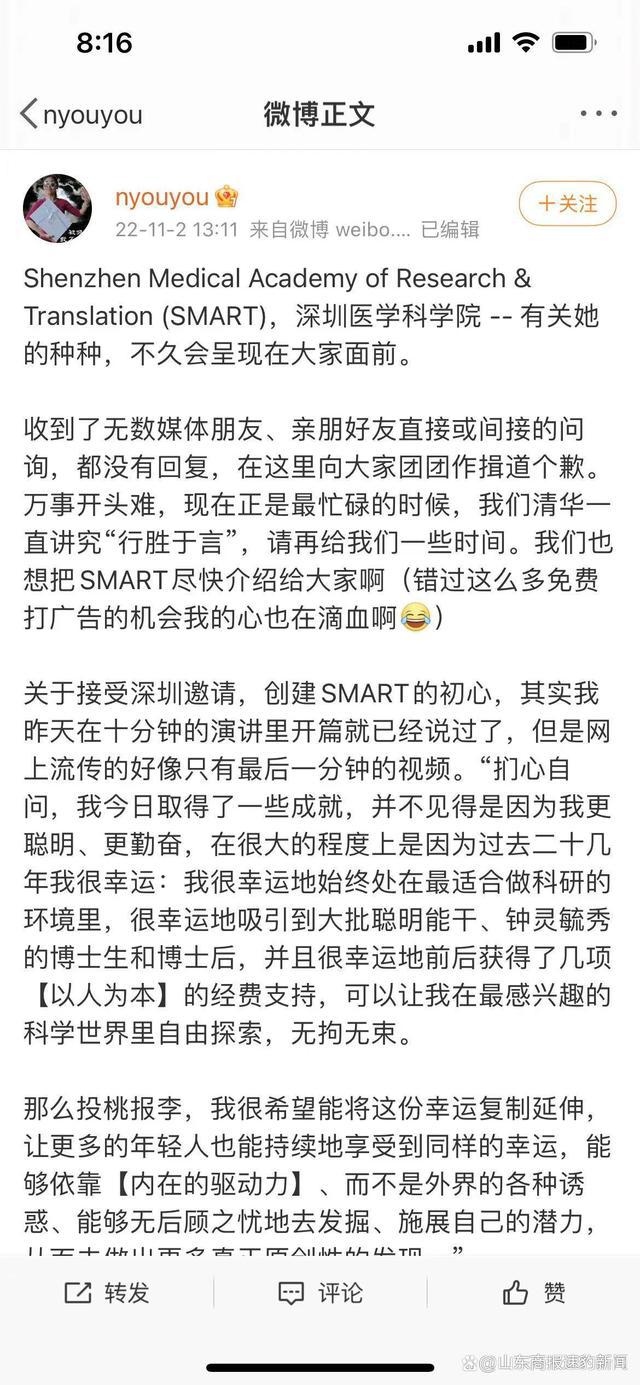
Task: Go back to nyouyou's page
Action: click(80, 114)
